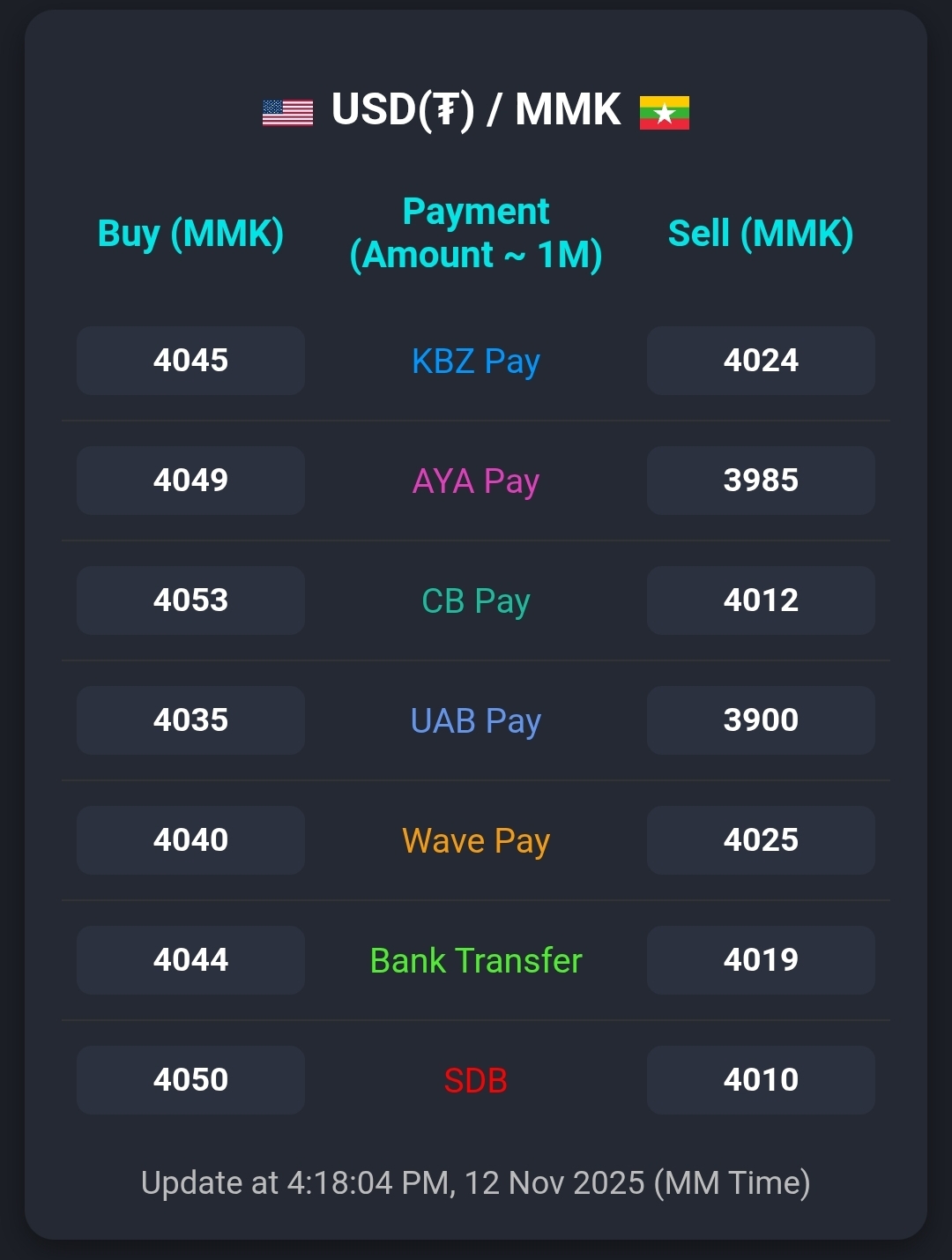
Task: Open the CB Pay rate row
Action: tap(476, 600)
